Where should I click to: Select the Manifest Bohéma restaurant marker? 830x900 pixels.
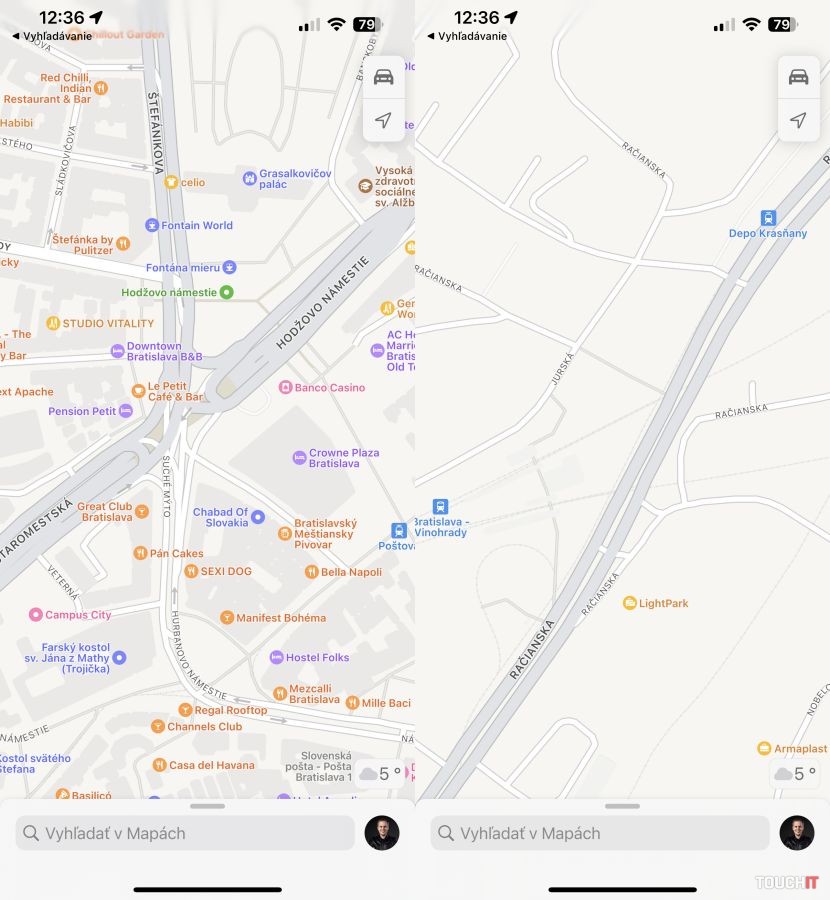click(227, 618)
